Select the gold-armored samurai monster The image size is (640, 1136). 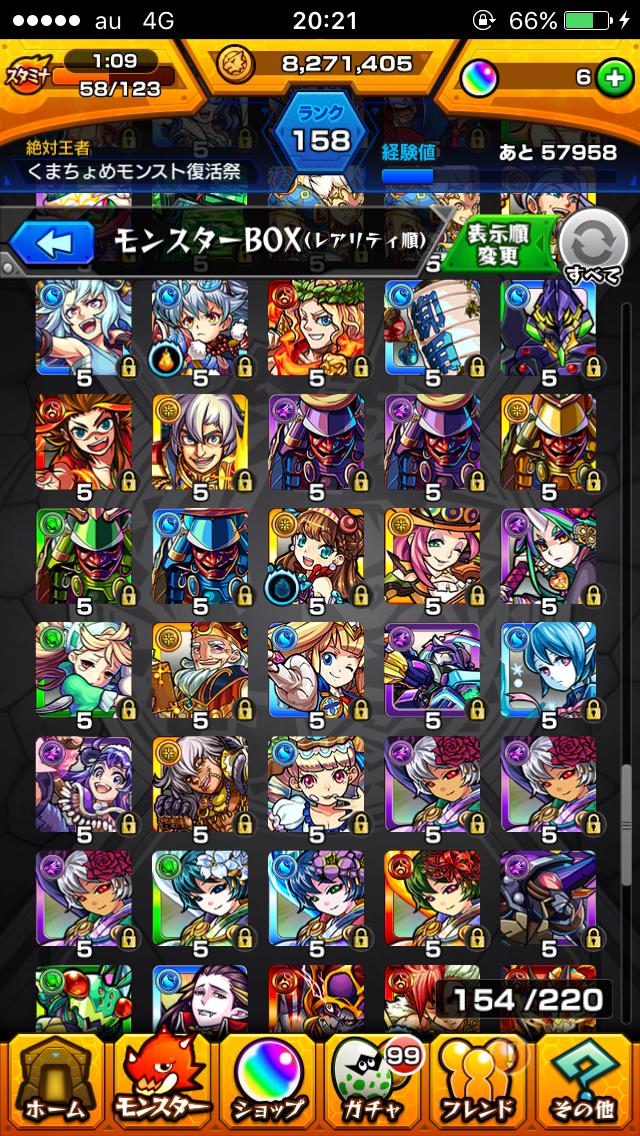tap(548, 441)
